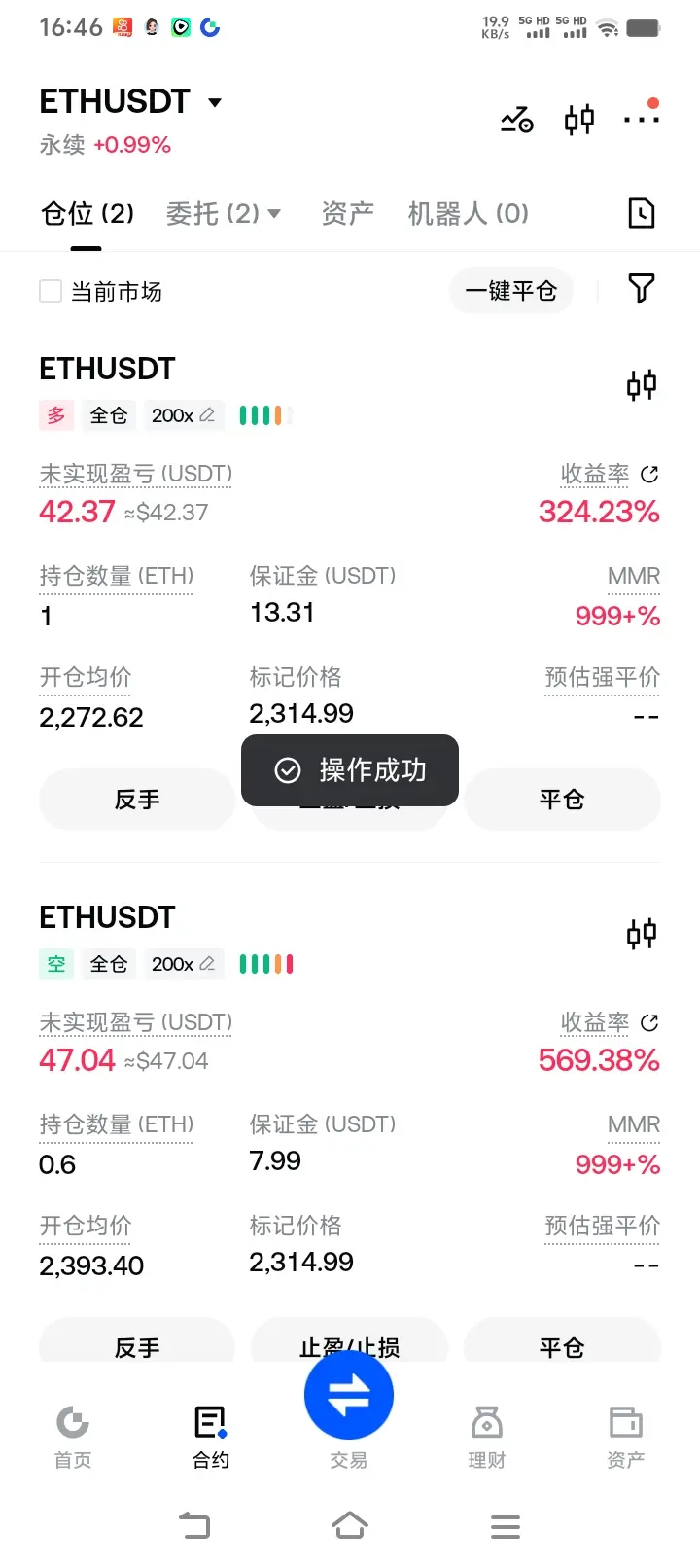Tap 平仓 on the short position
Viewport: 700px width, 1568px height.
[x=562, y=1346]
